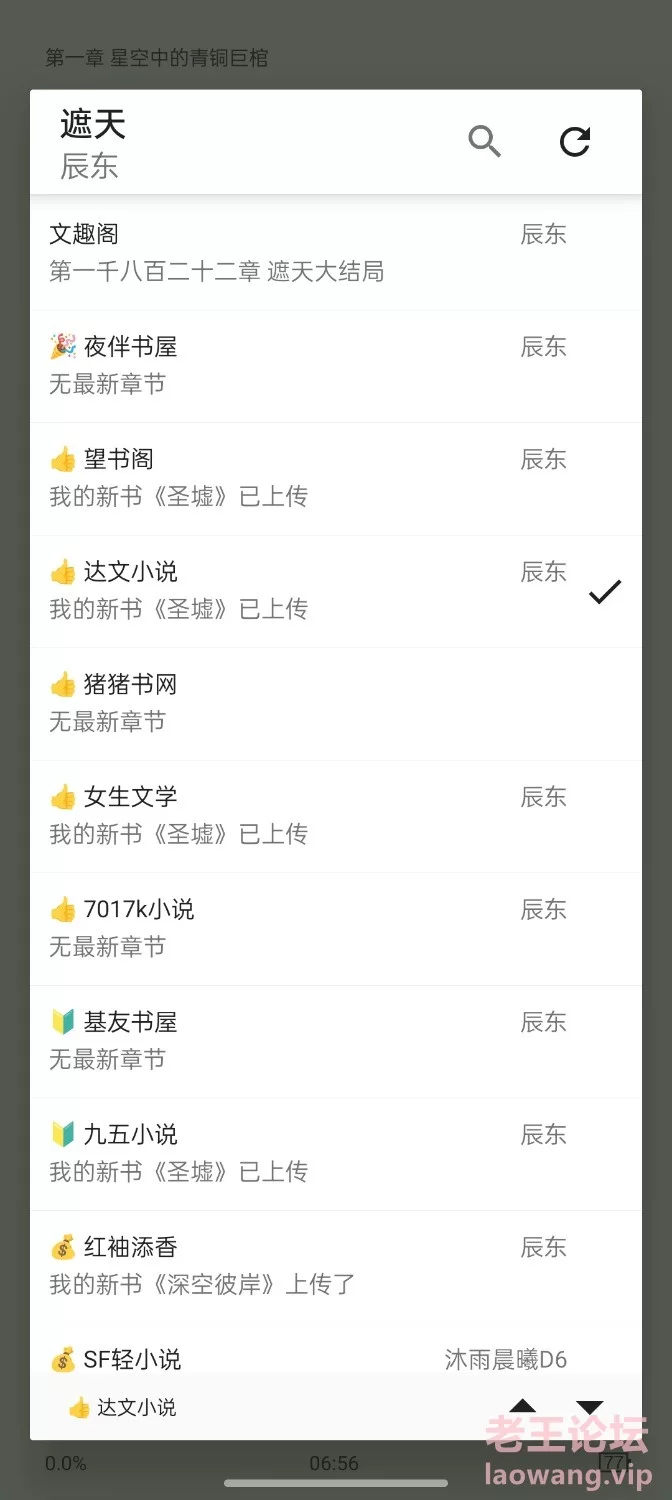Pick the SF轻小说 source
This screenshot has height=1500, width=672.
[x=336, y=1349]
